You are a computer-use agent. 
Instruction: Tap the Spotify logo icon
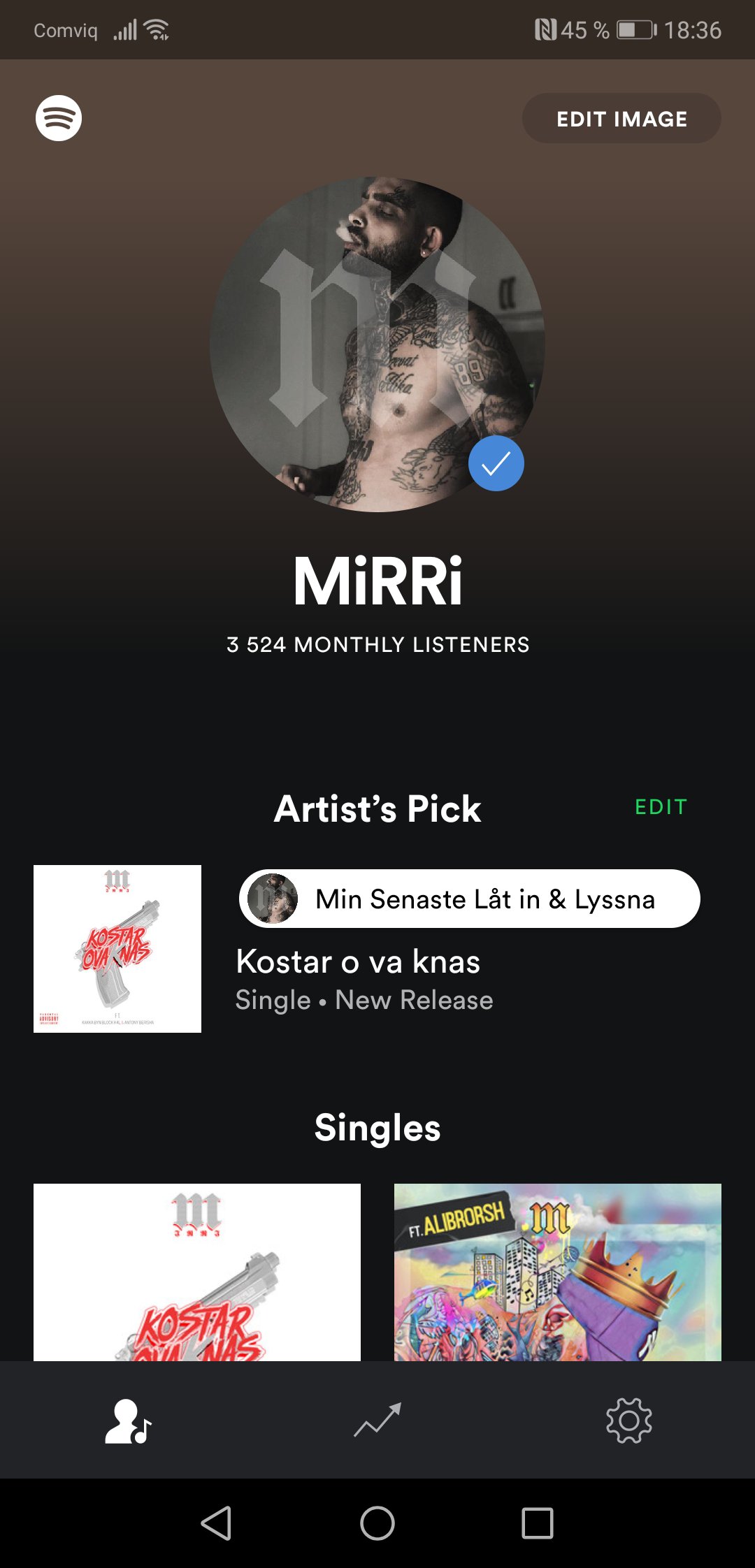click(x=59, y=118)
